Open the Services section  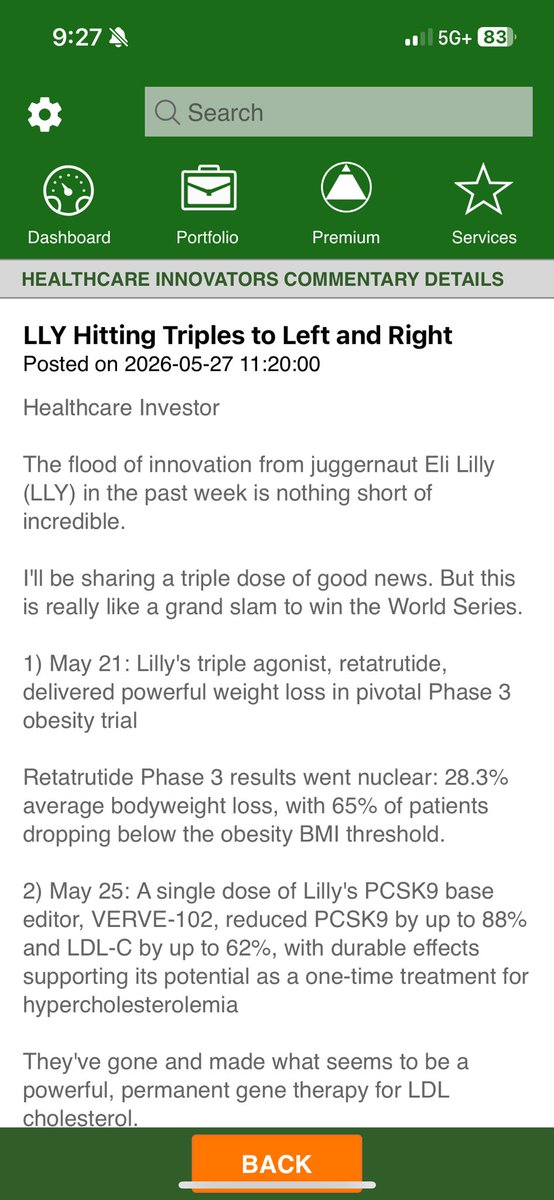[484, 204]
